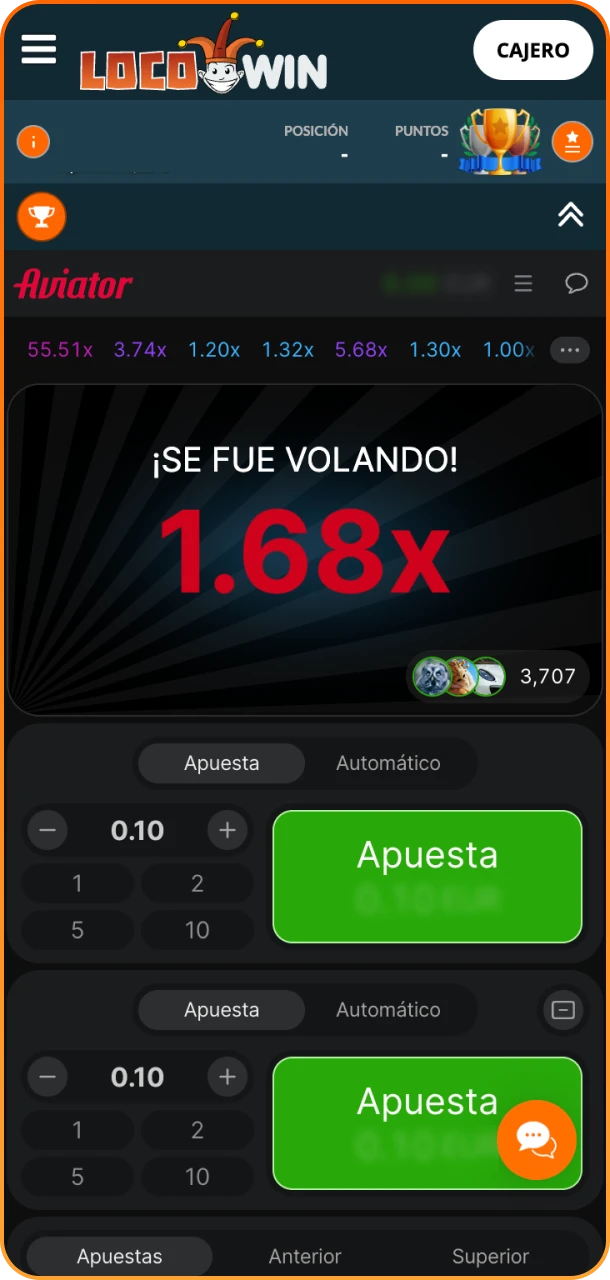
Task: Open the Cajero cashier
Action: [x=532, y=50]
